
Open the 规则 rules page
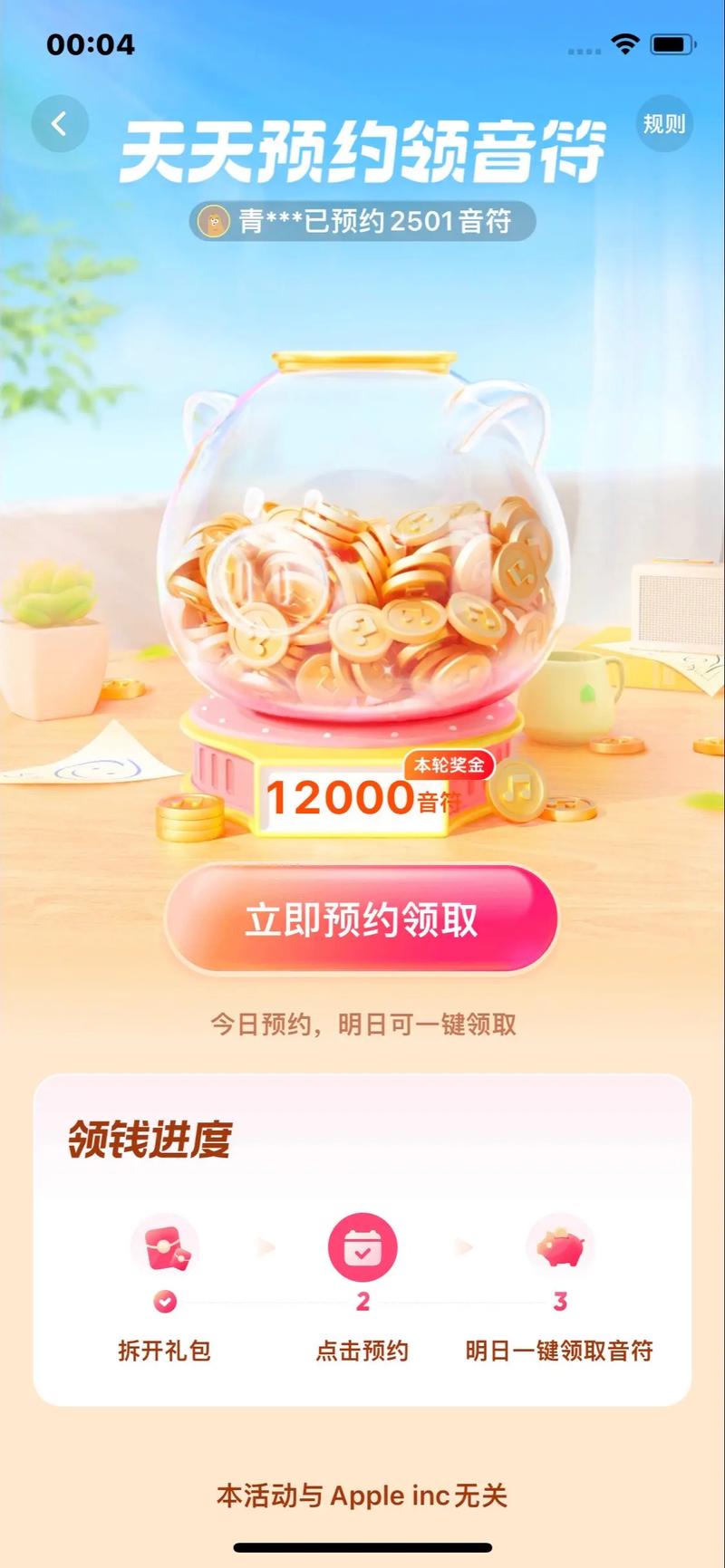(663, 123)
